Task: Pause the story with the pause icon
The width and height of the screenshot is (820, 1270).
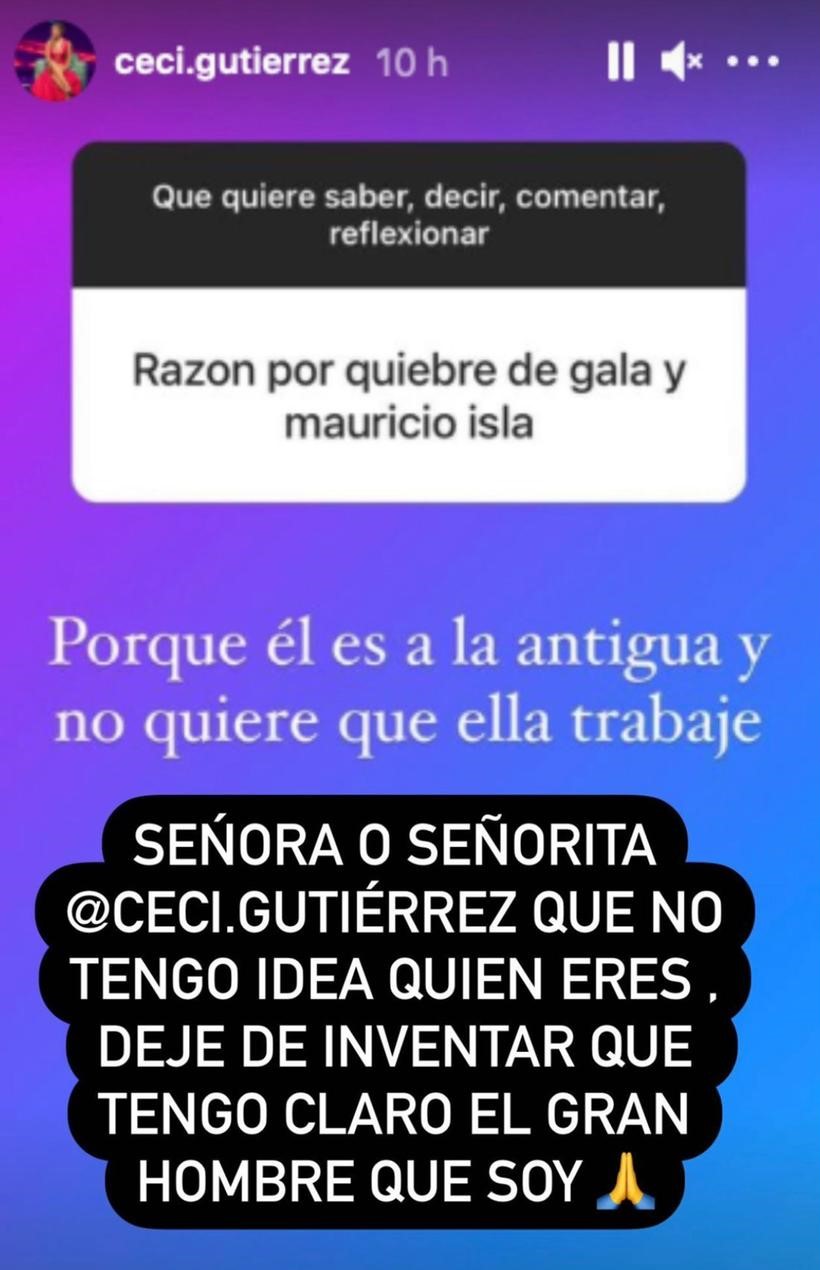Action: click(x=621, y=61)
